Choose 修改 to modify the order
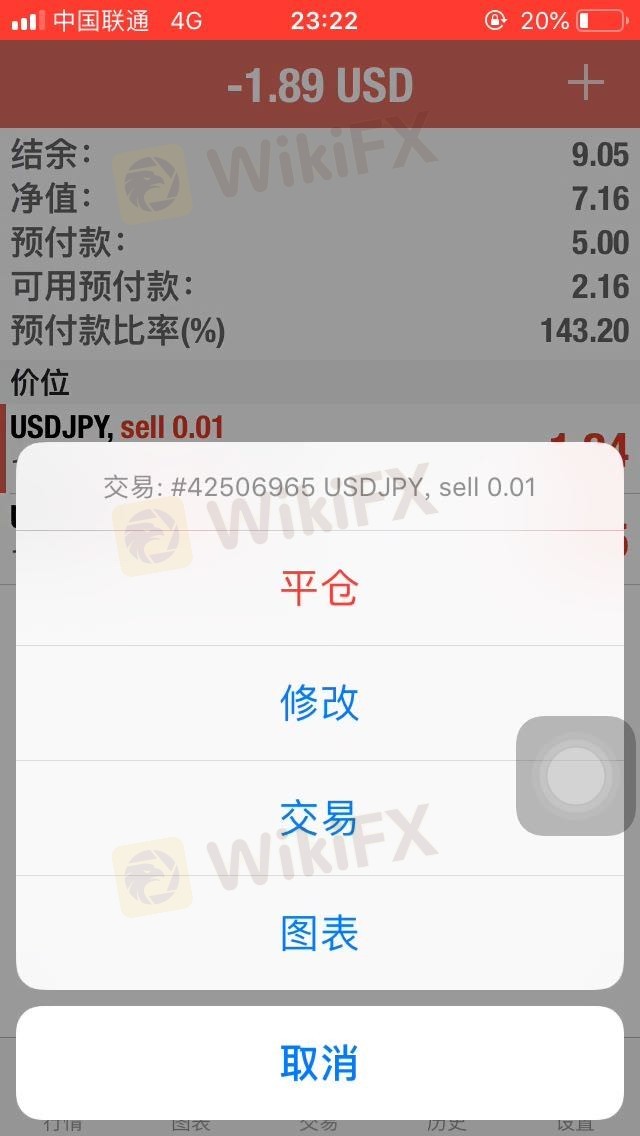The height and width of the screenshot is (1136, 640). [320, 703]
